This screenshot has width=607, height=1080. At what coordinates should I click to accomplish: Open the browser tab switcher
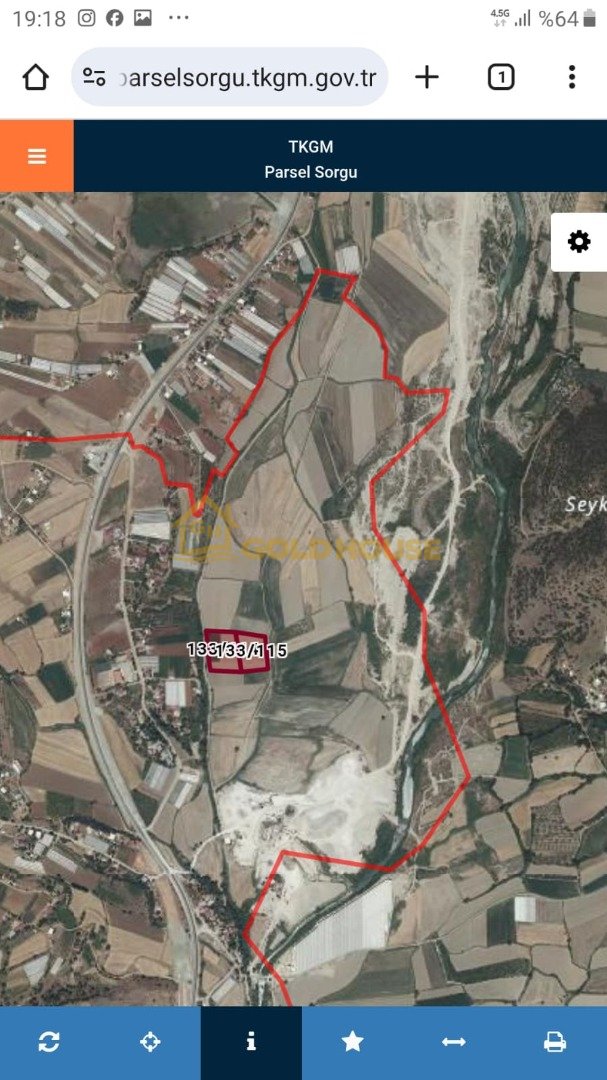pyautogui.click(x=501, y=77)
